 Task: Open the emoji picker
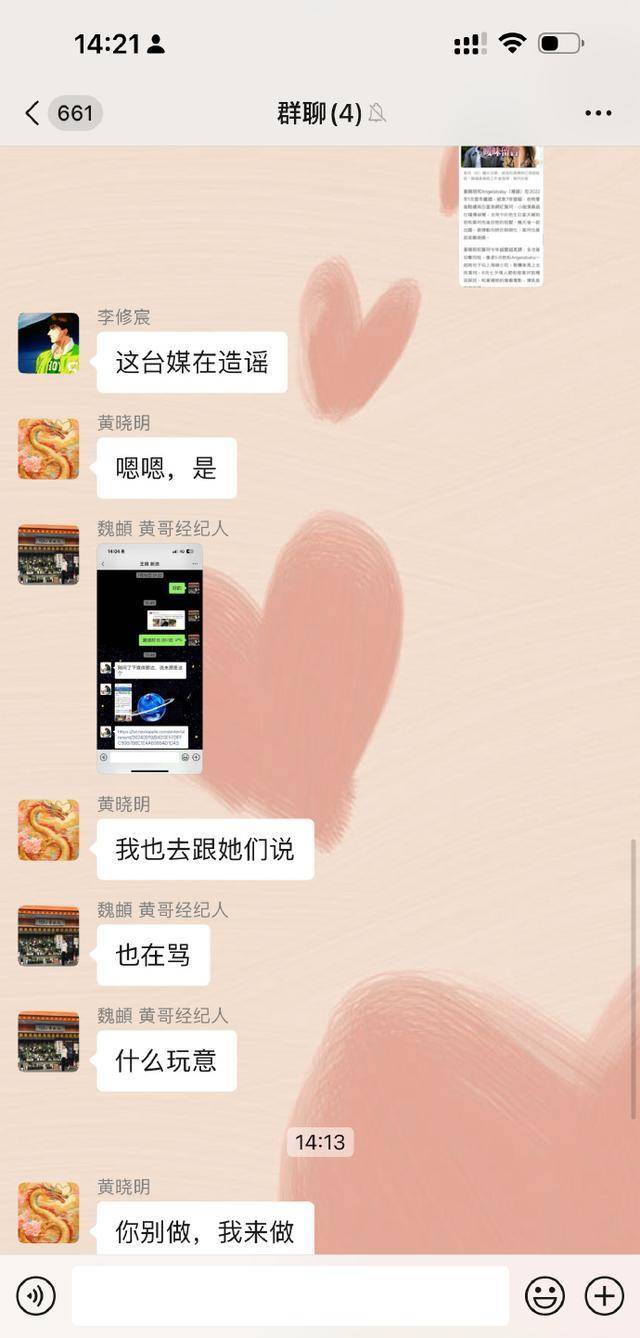pos(545,1296)
